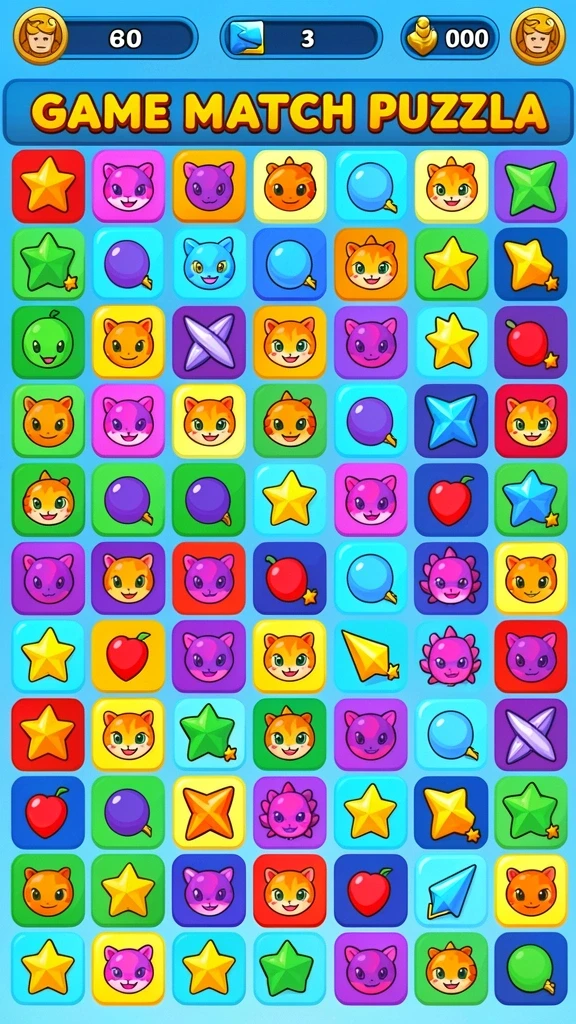
Task: Select the blue arrow pointer tile
Action: pyautogui.click(x=451, y=890)
